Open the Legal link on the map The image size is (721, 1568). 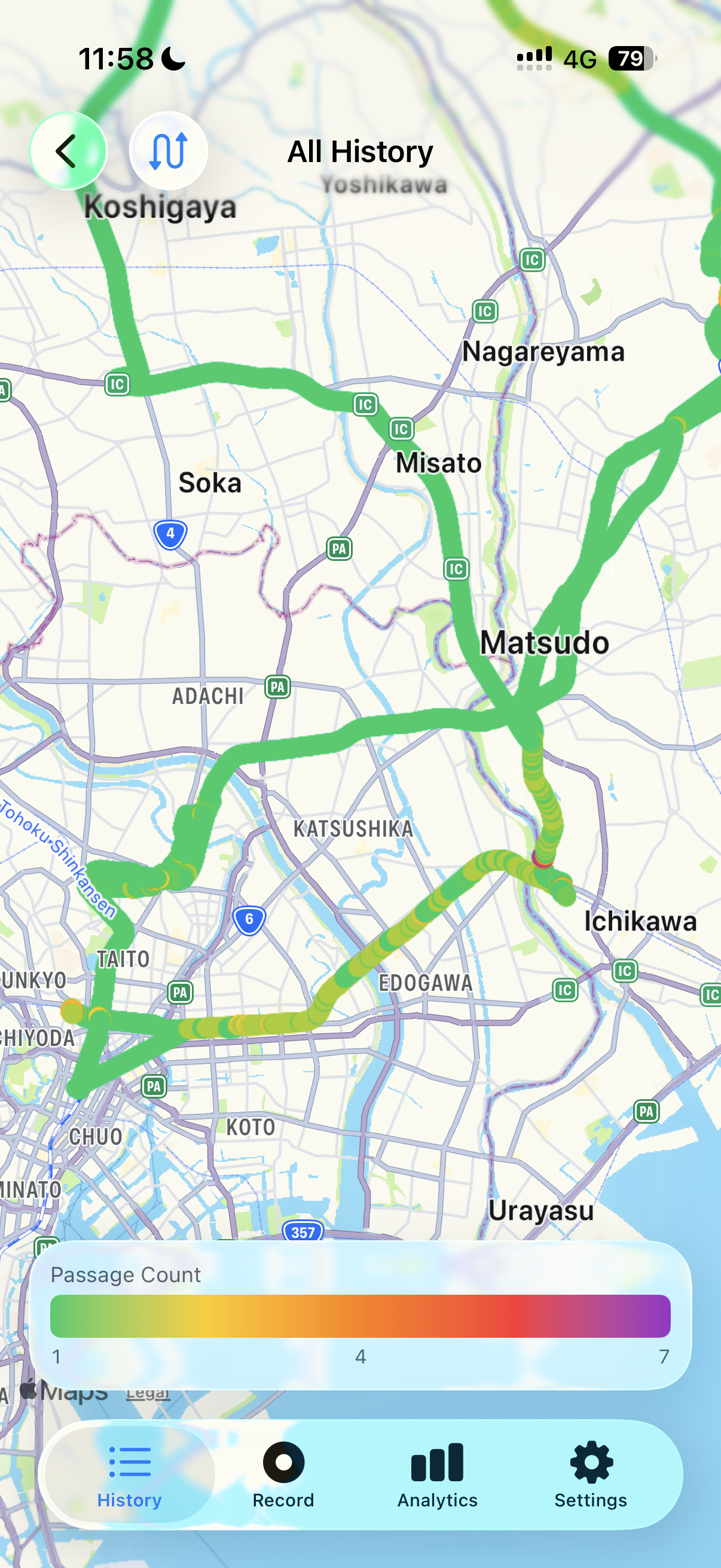coord(148,1393)
